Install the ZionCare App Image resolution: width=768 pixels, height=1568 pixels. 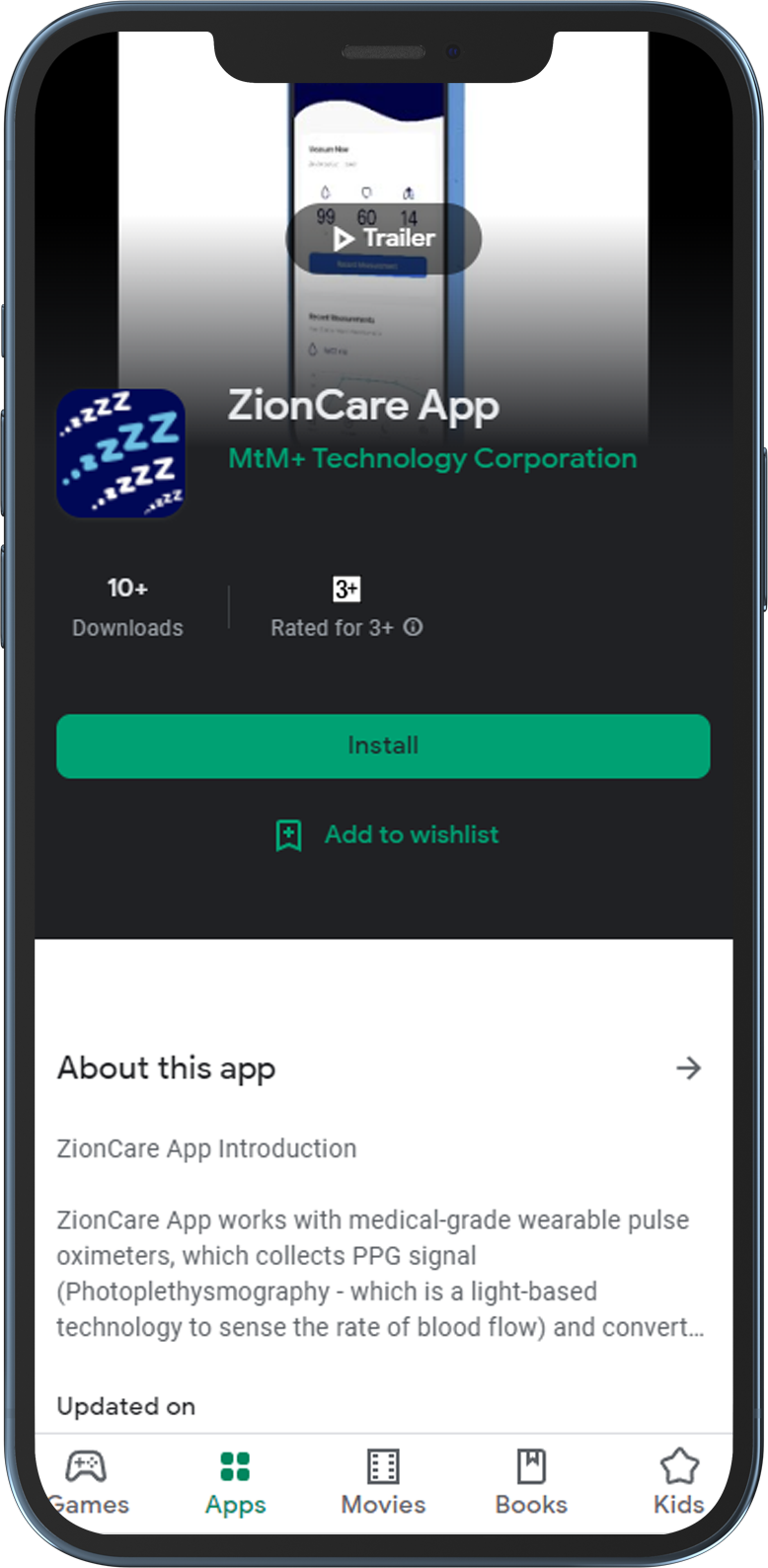pyautogui.click(x=383, y=745)
